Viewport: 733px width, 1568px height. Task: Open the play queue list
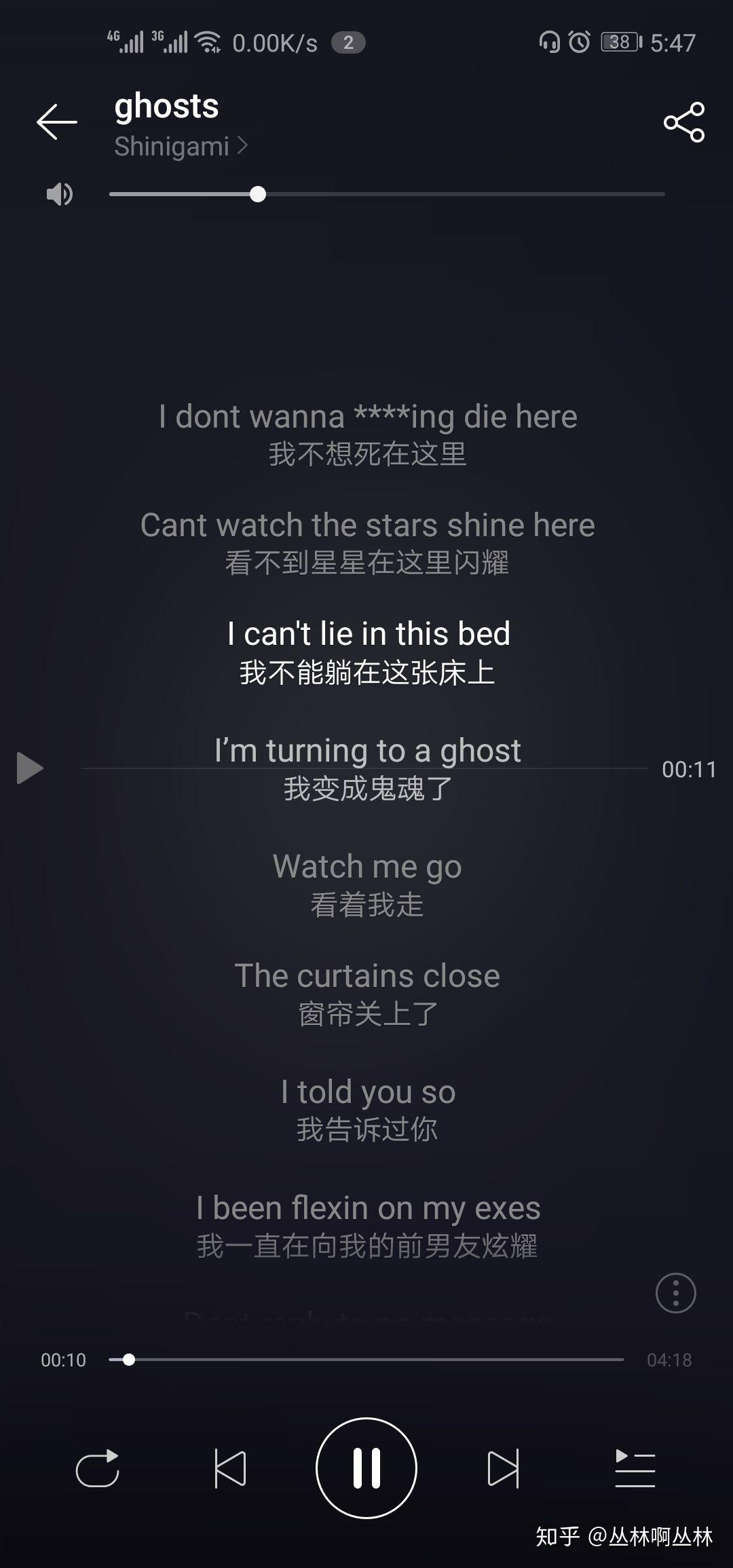point(635,1469)
